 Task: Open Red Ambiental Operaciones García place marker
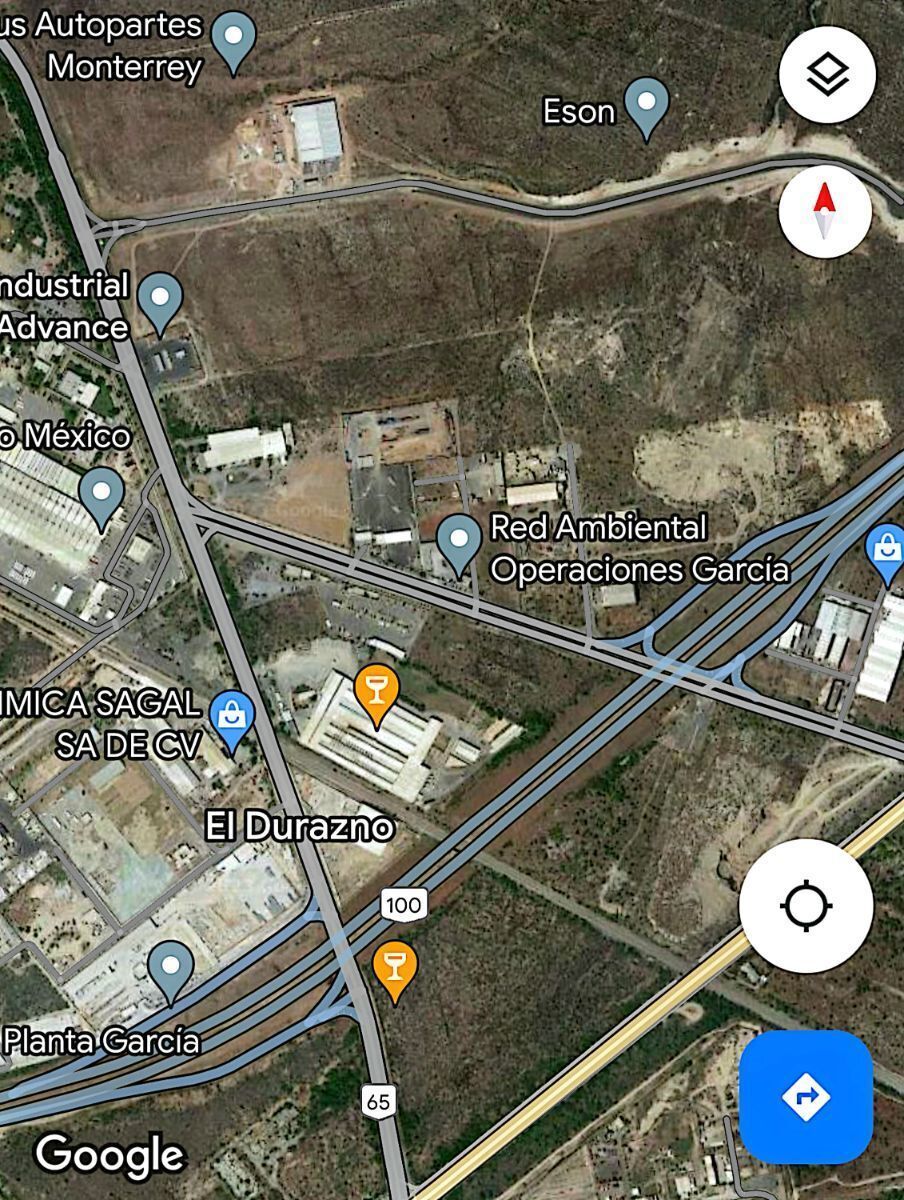[x=459, y=541]
